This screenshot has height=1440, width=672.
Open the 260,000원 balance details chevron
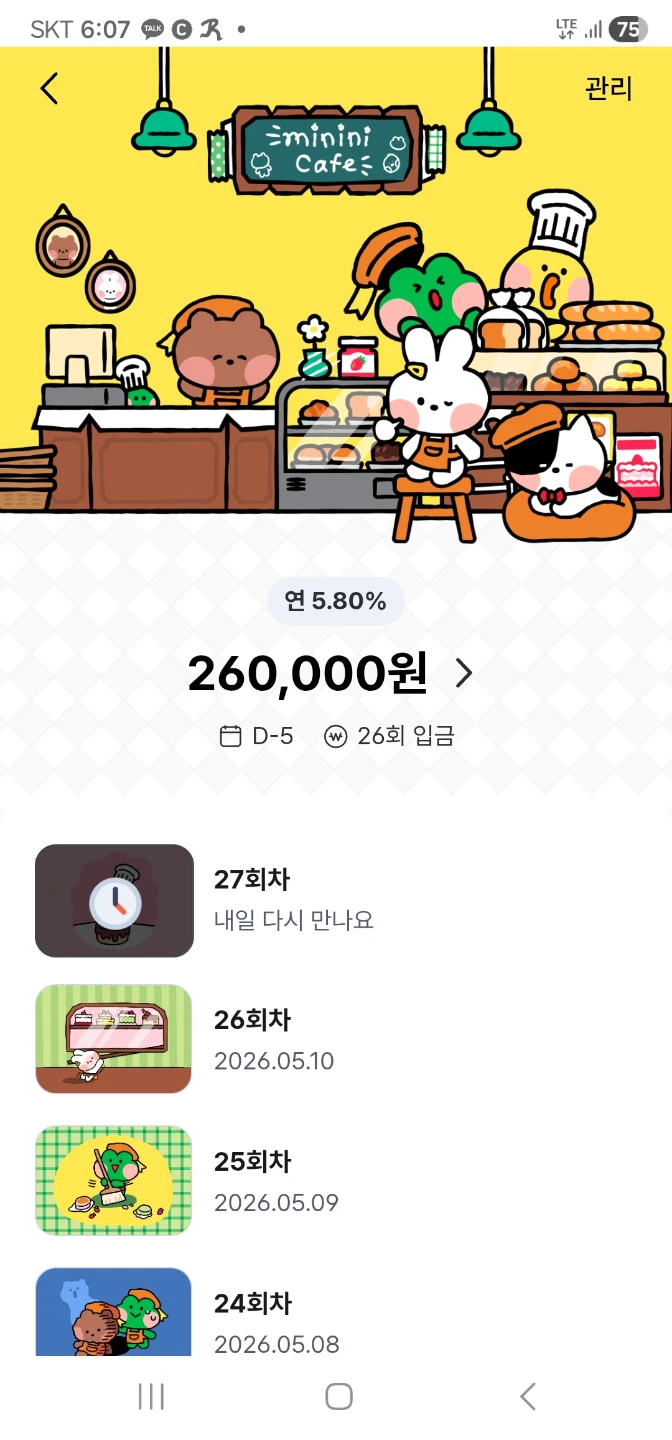click(x=463, y=674)
